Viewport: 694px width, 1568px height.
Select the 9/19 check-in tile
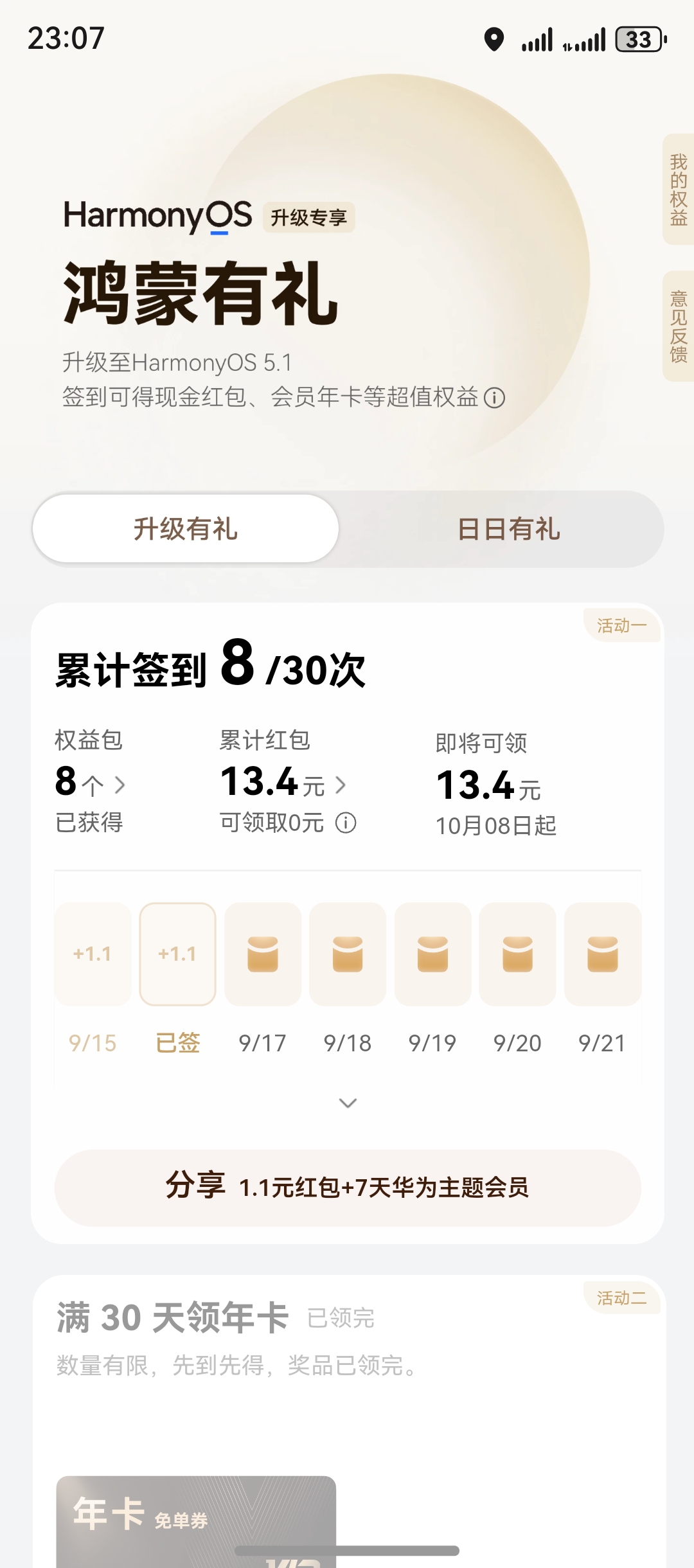(x=432, y=954)
